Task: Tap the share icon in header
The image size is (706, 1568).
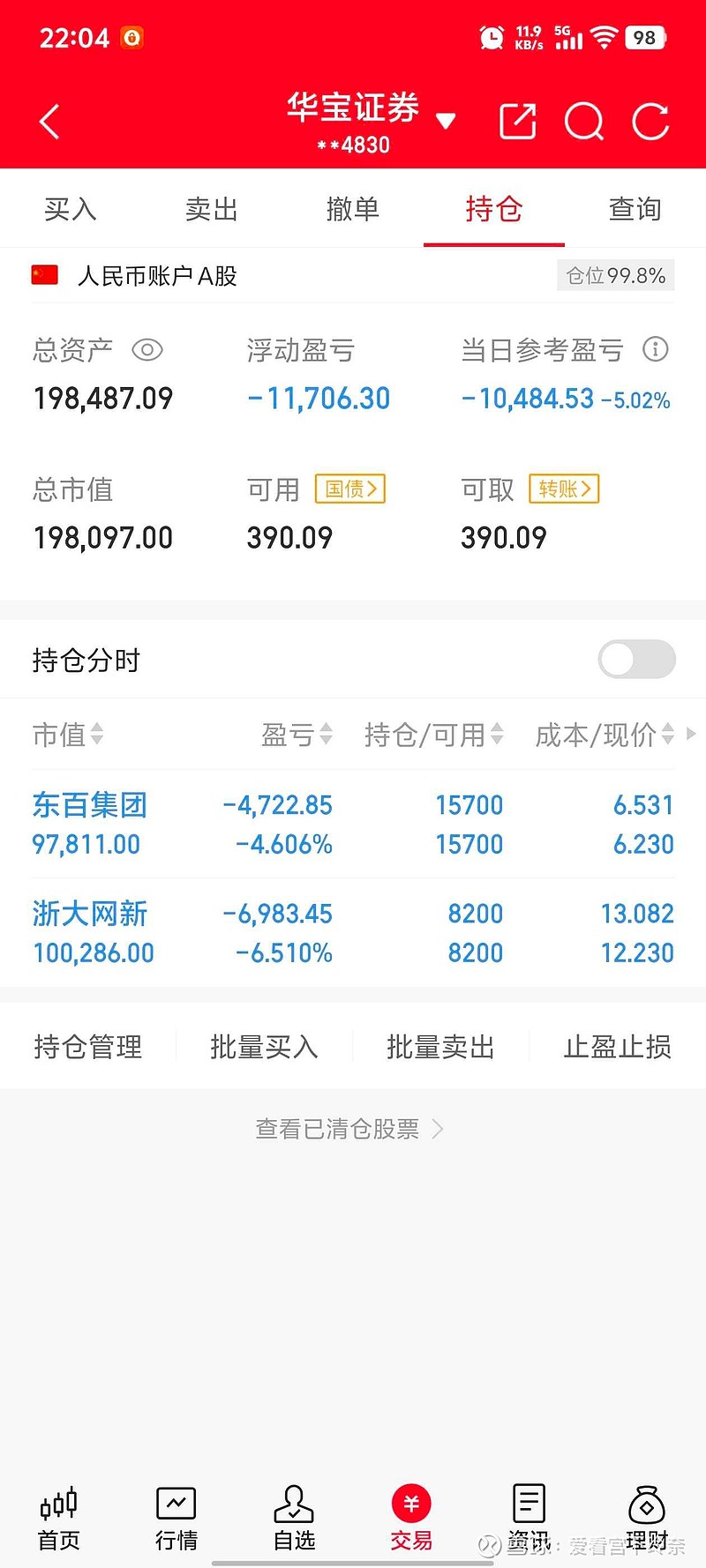Action: coord(518,122)
